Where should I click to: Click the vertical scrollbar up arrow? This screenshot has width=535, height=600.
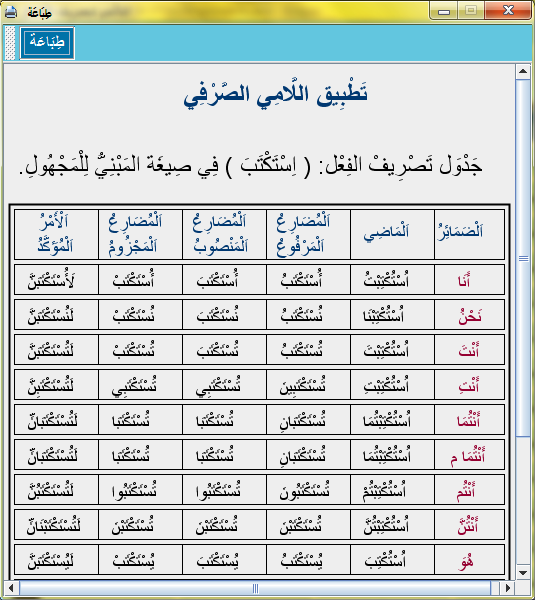523,72
